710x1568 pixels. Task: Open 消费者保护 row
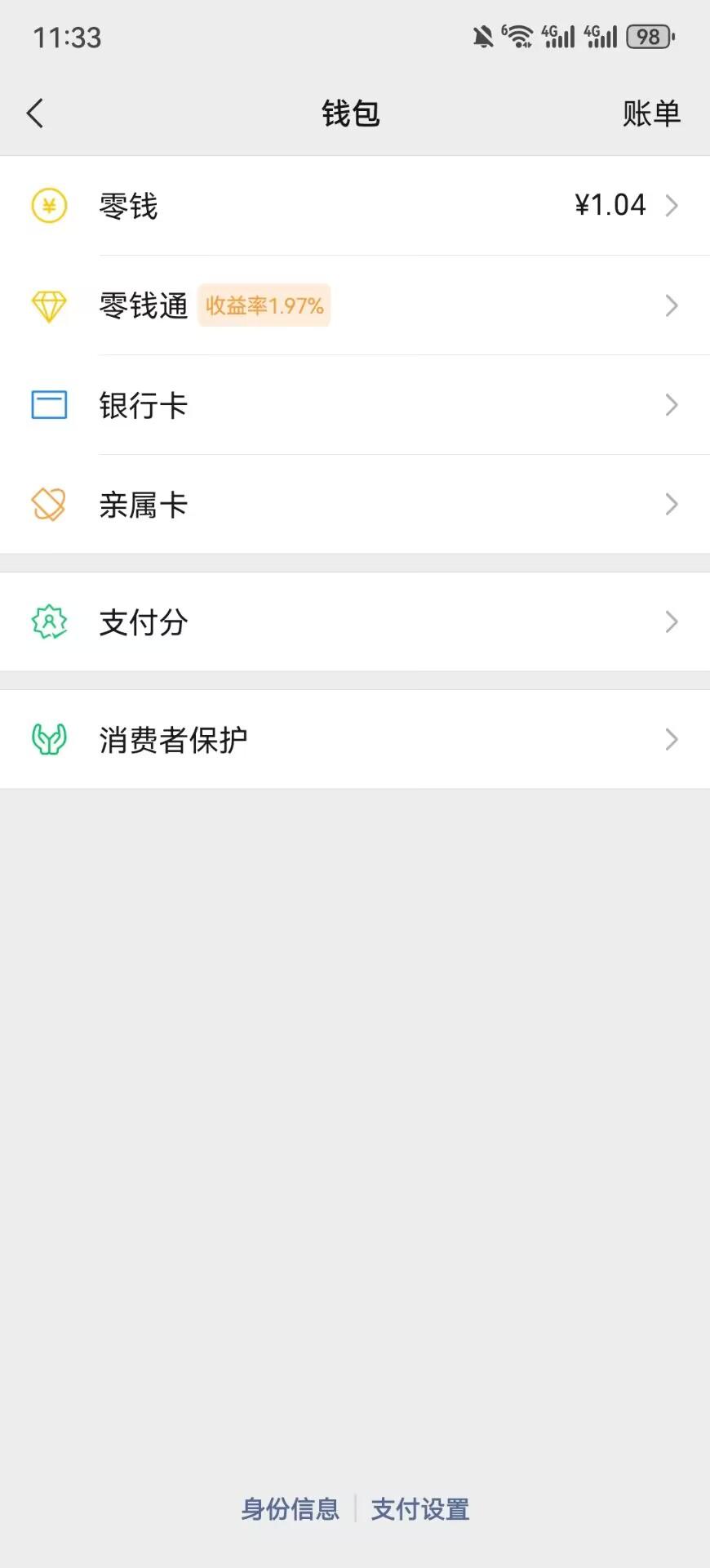click(355, 740)
